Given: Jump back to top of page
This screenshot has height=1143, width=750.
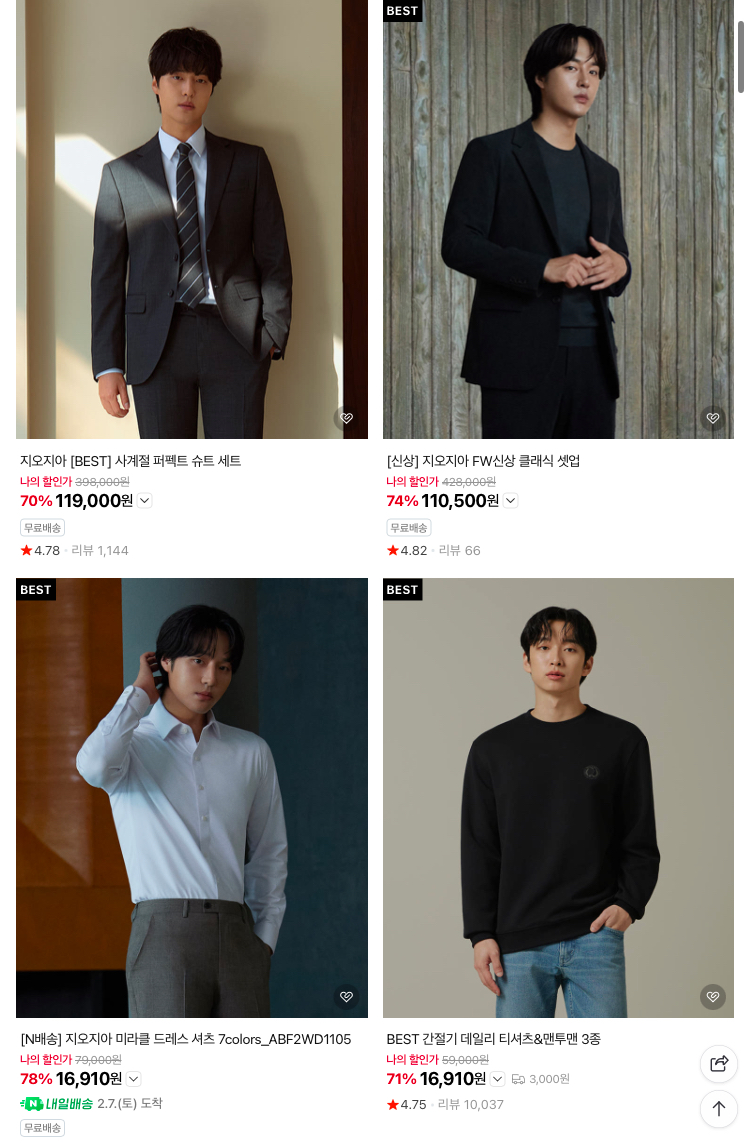Looking at the screenshot, I should (719, 1109).
